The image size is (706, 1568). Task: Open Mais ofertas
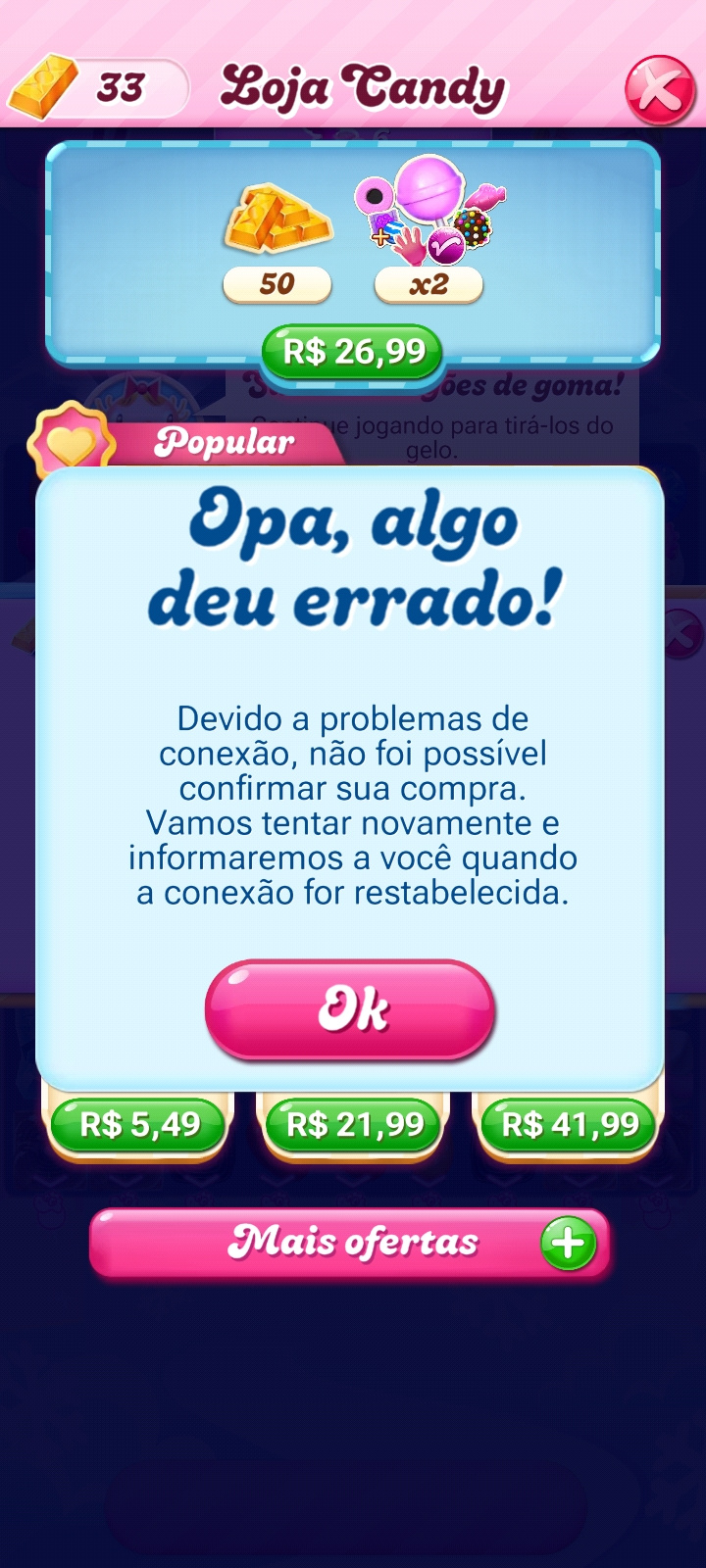350,1243
